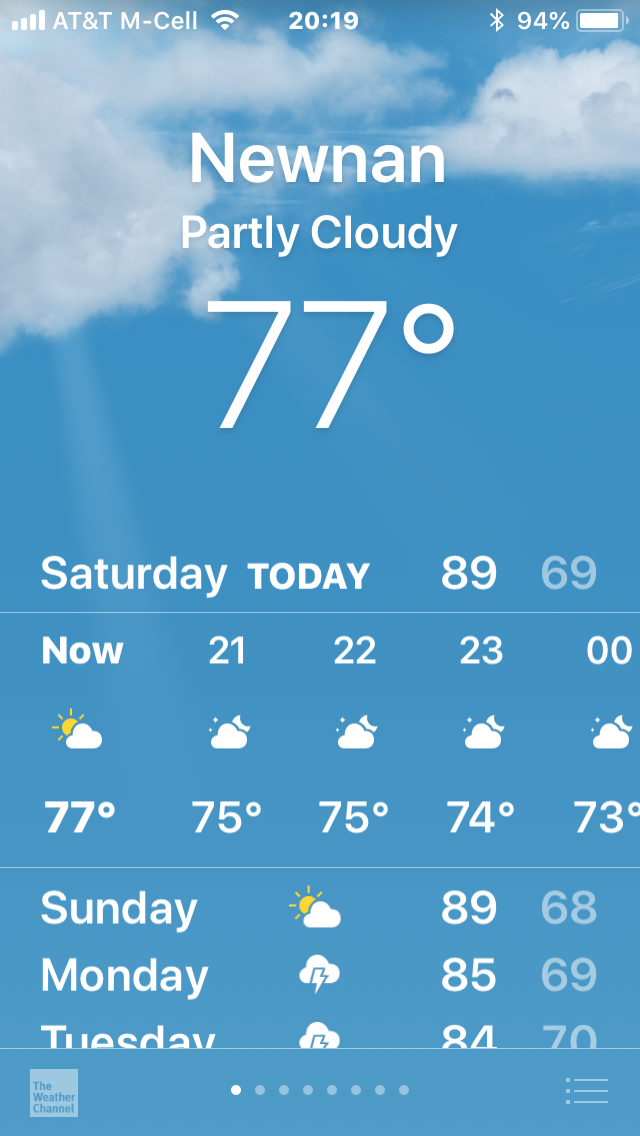Image resolution: width=640 pixels, height=1136 pixels.
Task: Tap the page indicator dots
Action: click(320, 1090)
